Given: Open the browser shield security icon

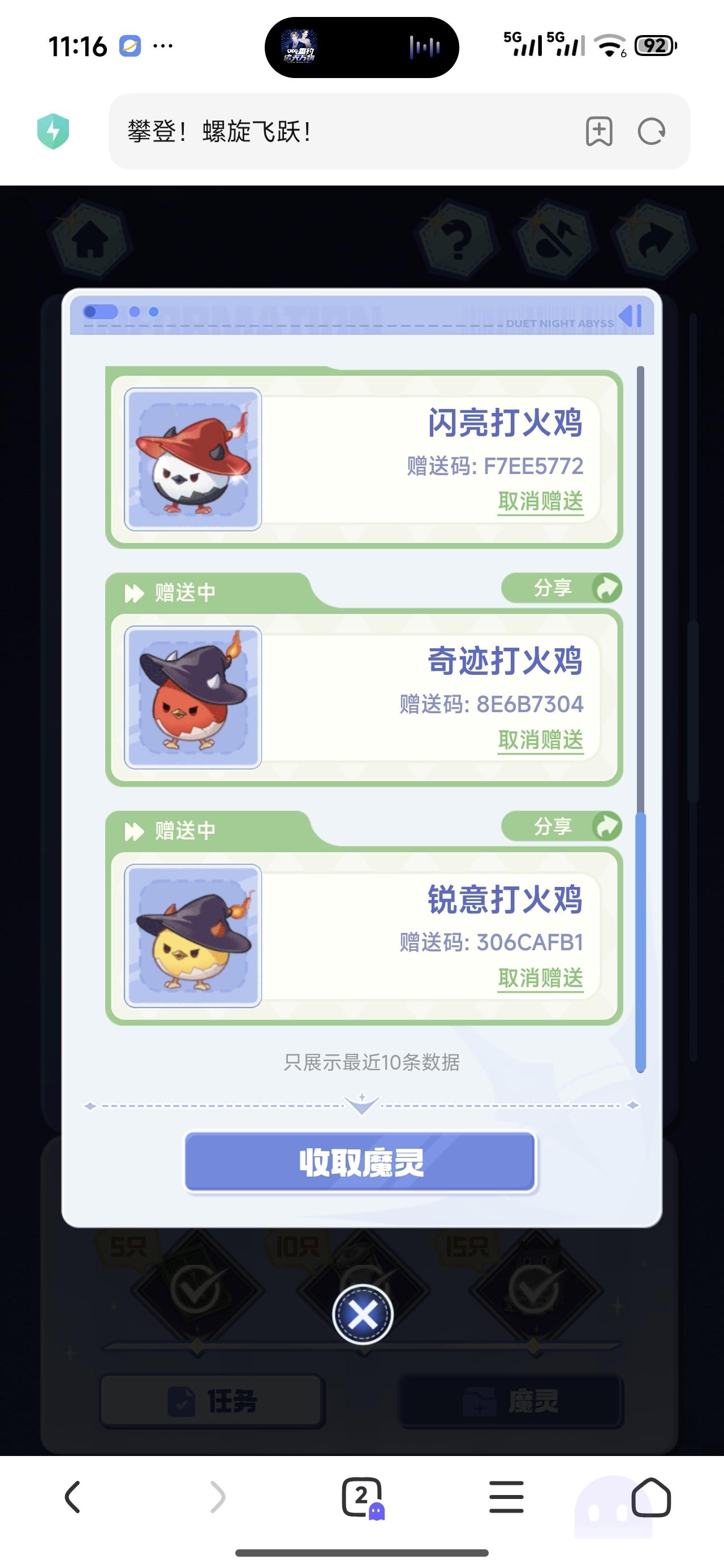Looking at the screenshot, I should (x=53, y=131).
